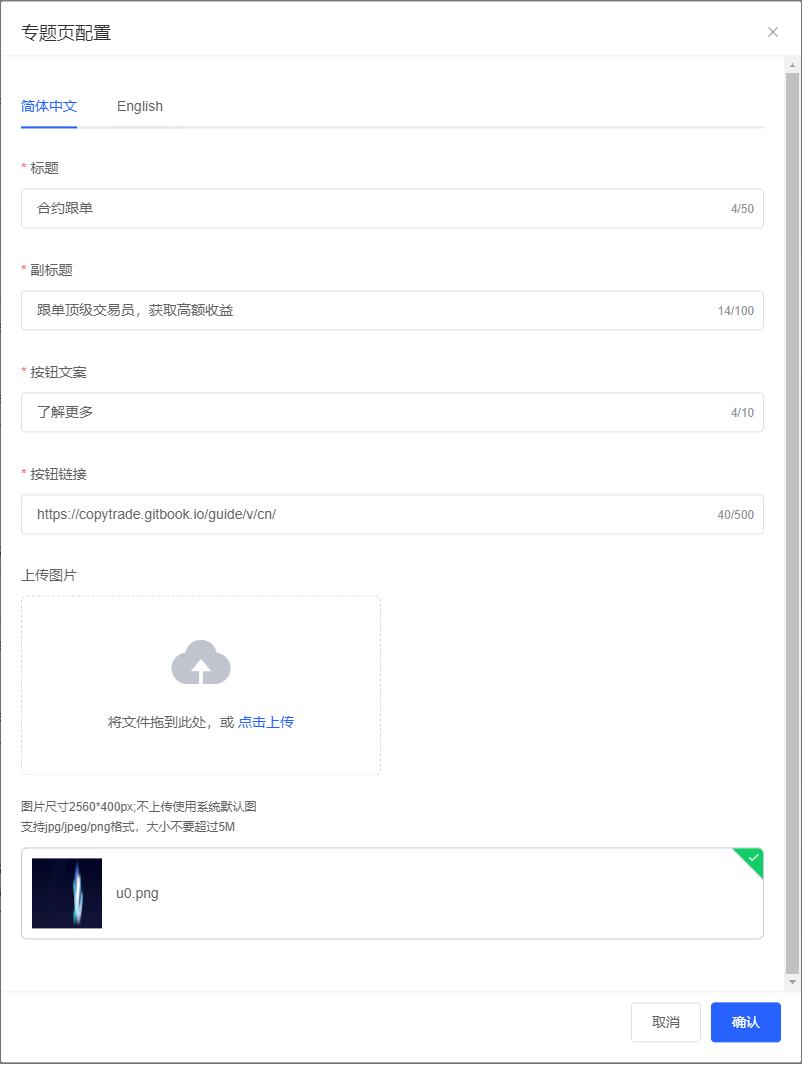Switch to the English tab
Screen dimensions: 802x1065
tap(140, 106)
